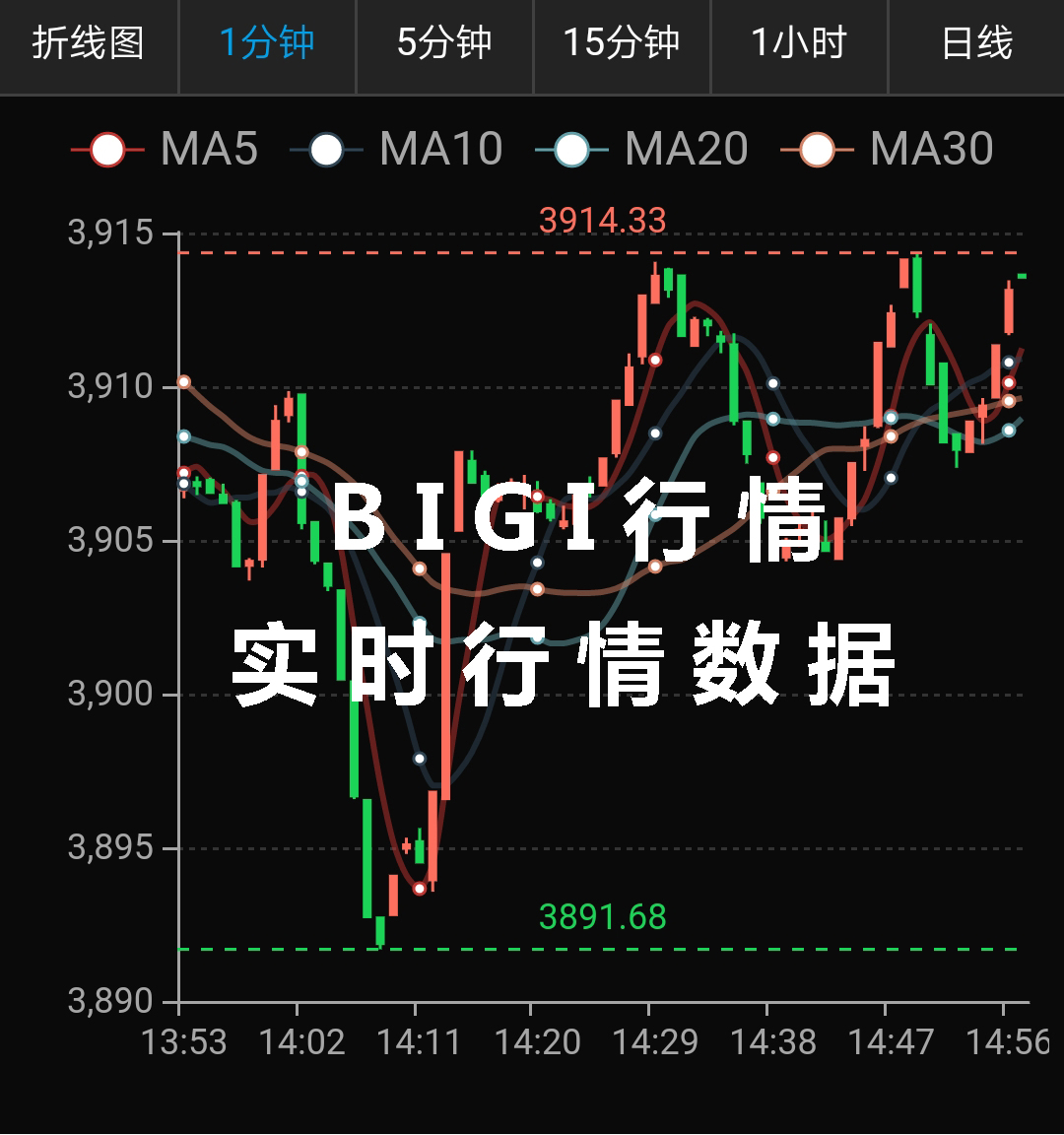Show the 1小时 chart
This screenshot has width=1064, height=1135.
point(799,44)
